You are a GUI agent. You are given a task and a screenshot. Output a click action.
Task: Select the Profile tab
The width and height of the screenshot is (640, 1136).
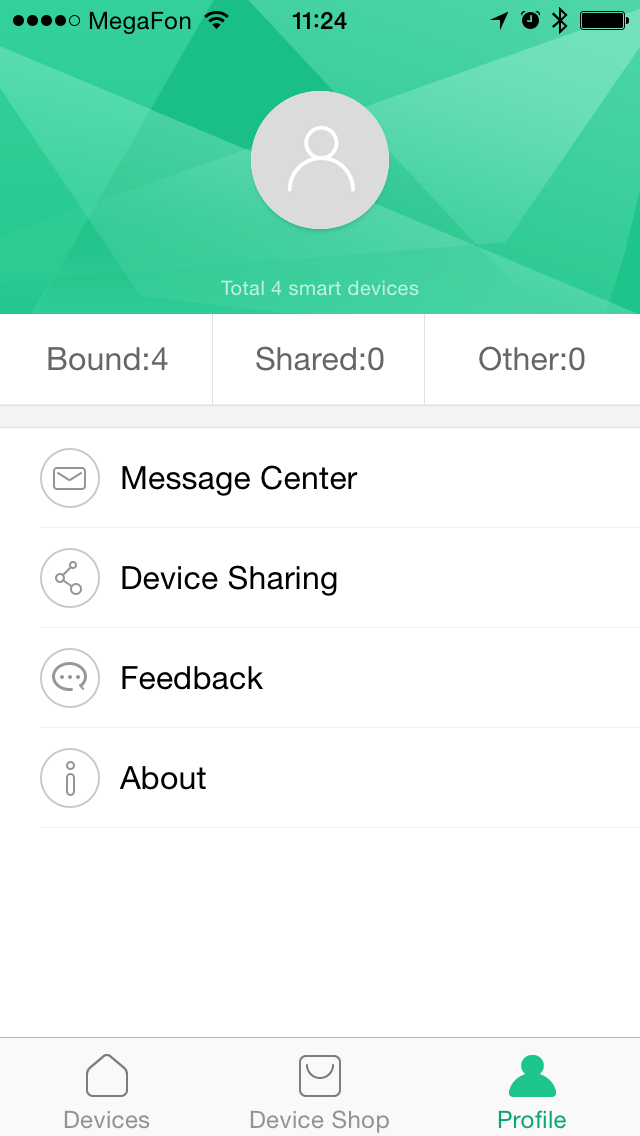[x=532, y=1090]
